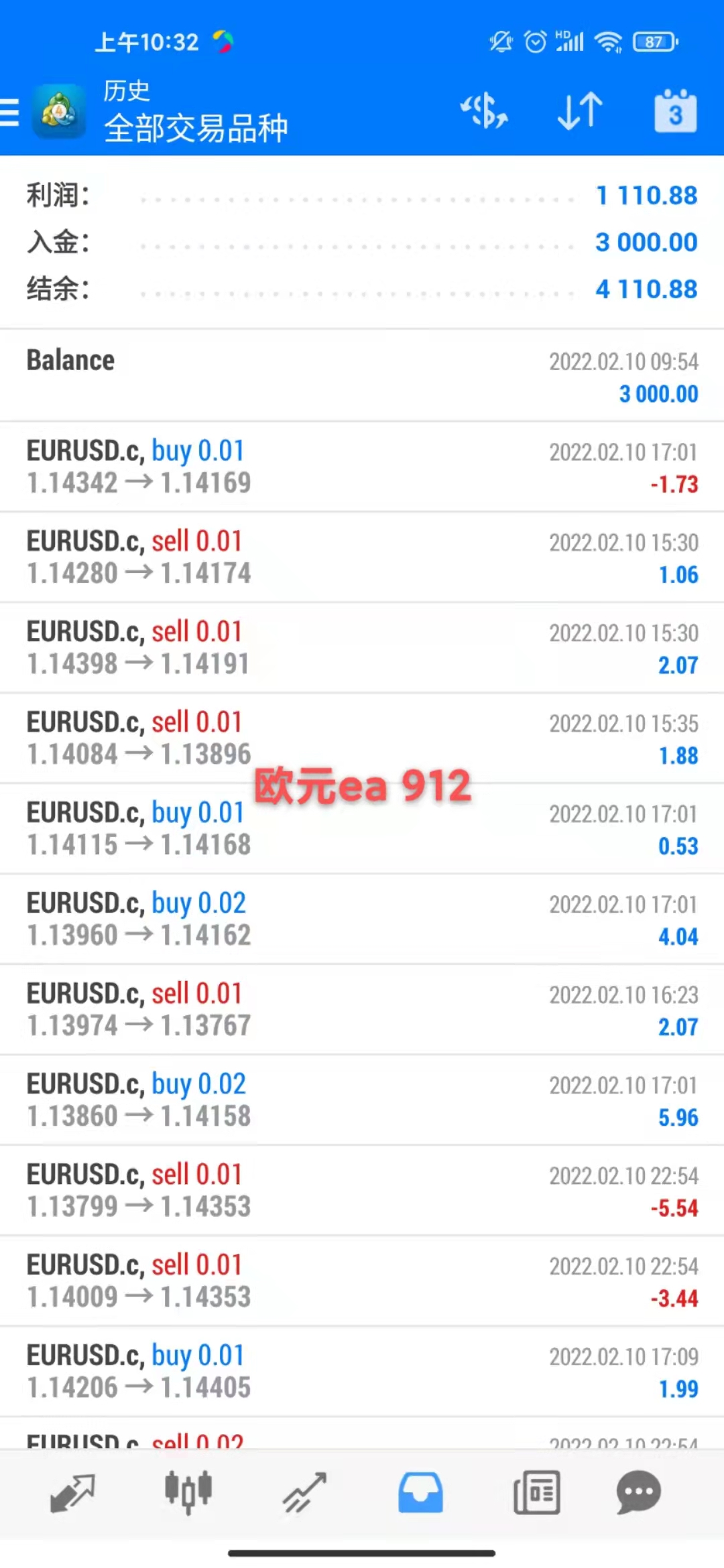
Task: Open the News tab
Action: click(x=536, y=1493)
